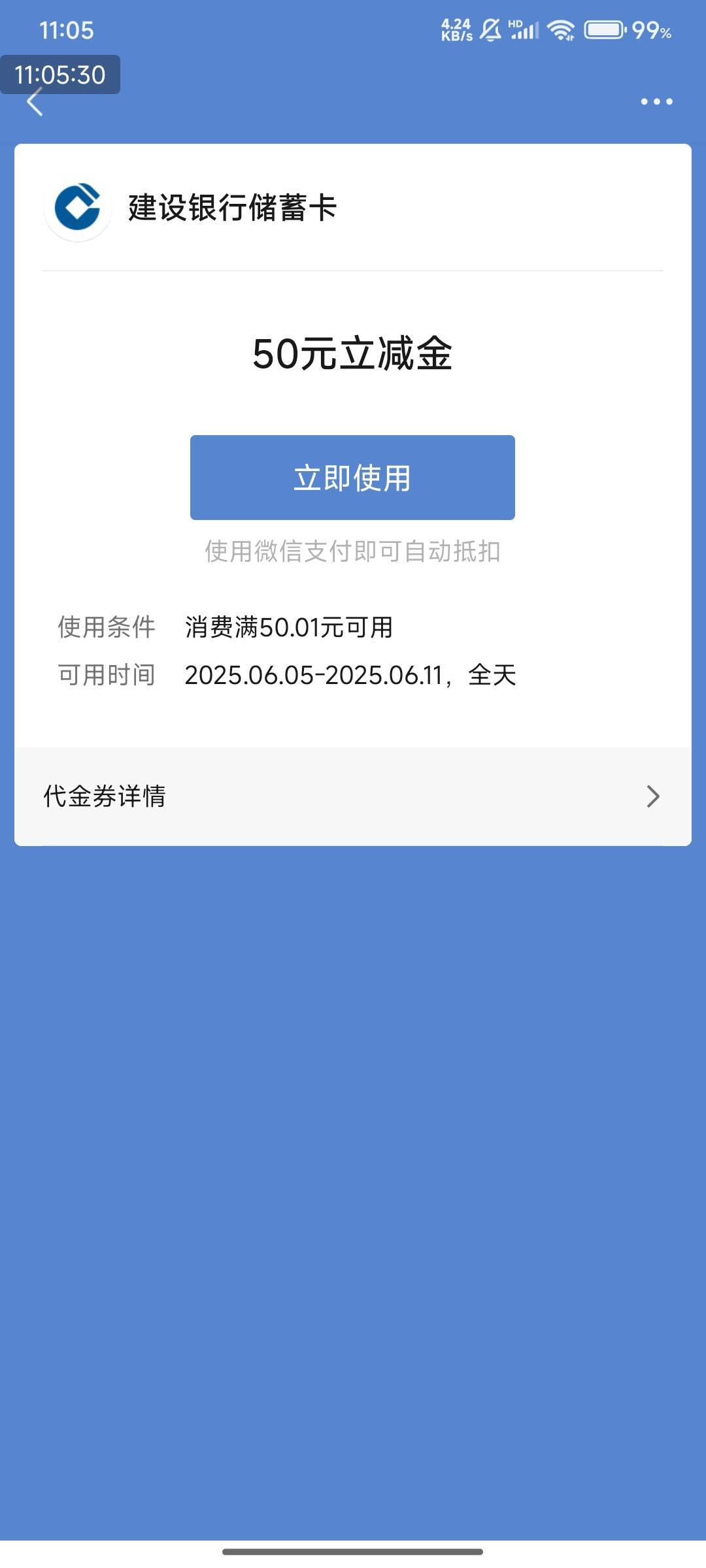Go back using the top-left arrow
This screenshot has height=1568, width=706.
click(35, 102)
